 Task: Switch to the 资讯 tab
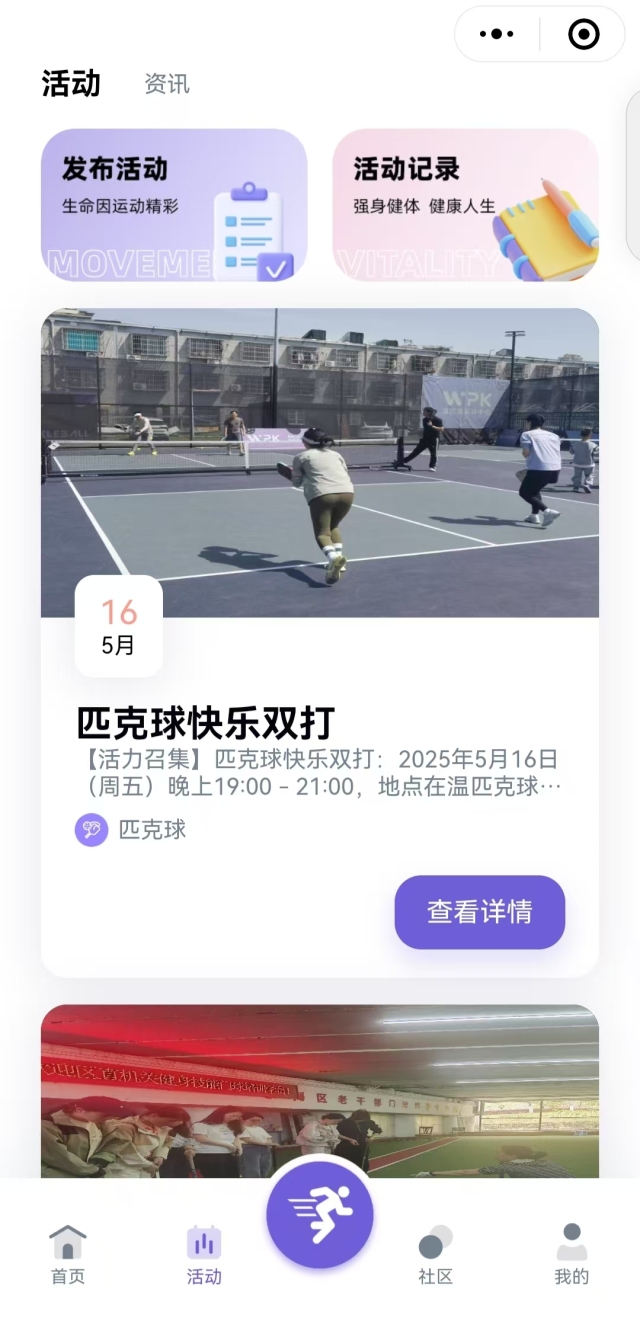[167, 84]
